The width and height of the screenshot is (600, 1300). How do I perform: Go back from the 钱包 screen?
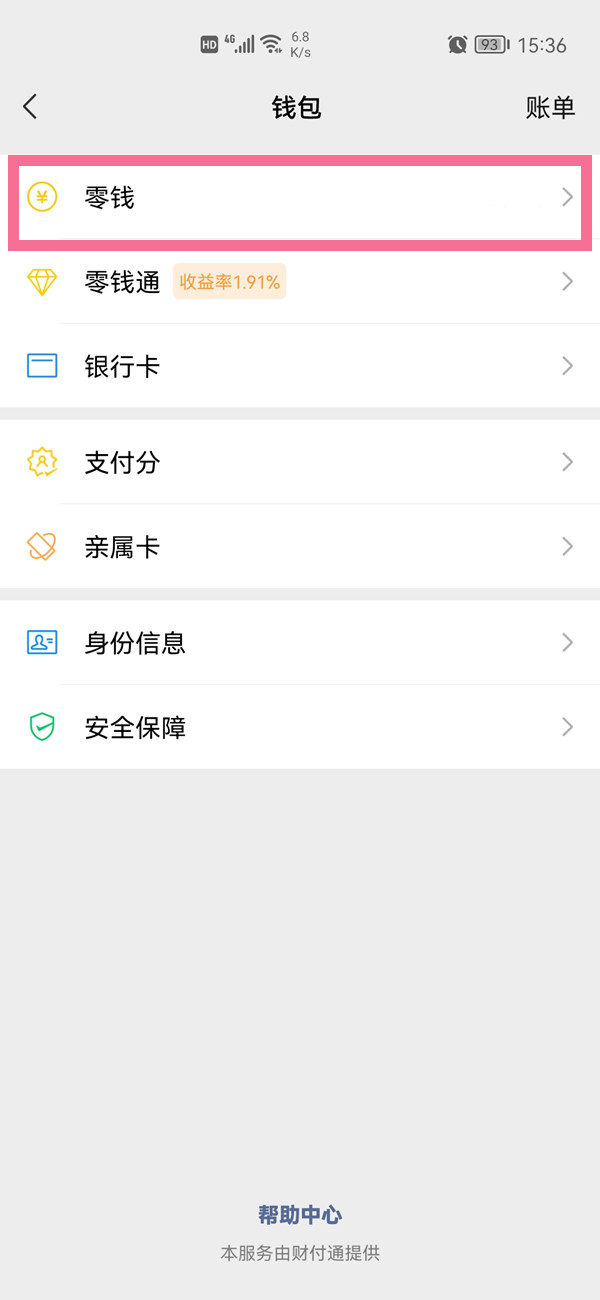(30, 107)
